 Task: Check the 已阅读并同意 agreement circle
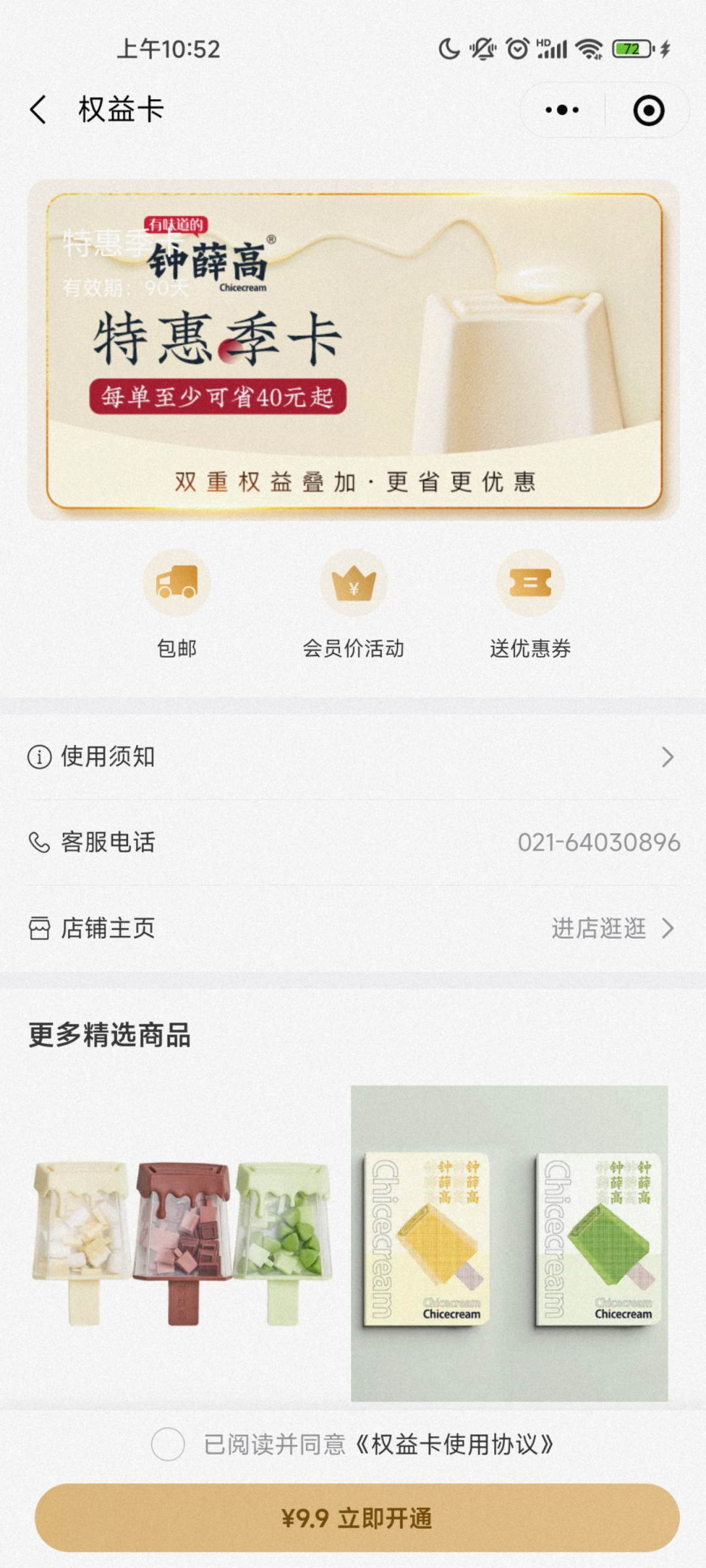[168, 1444]
